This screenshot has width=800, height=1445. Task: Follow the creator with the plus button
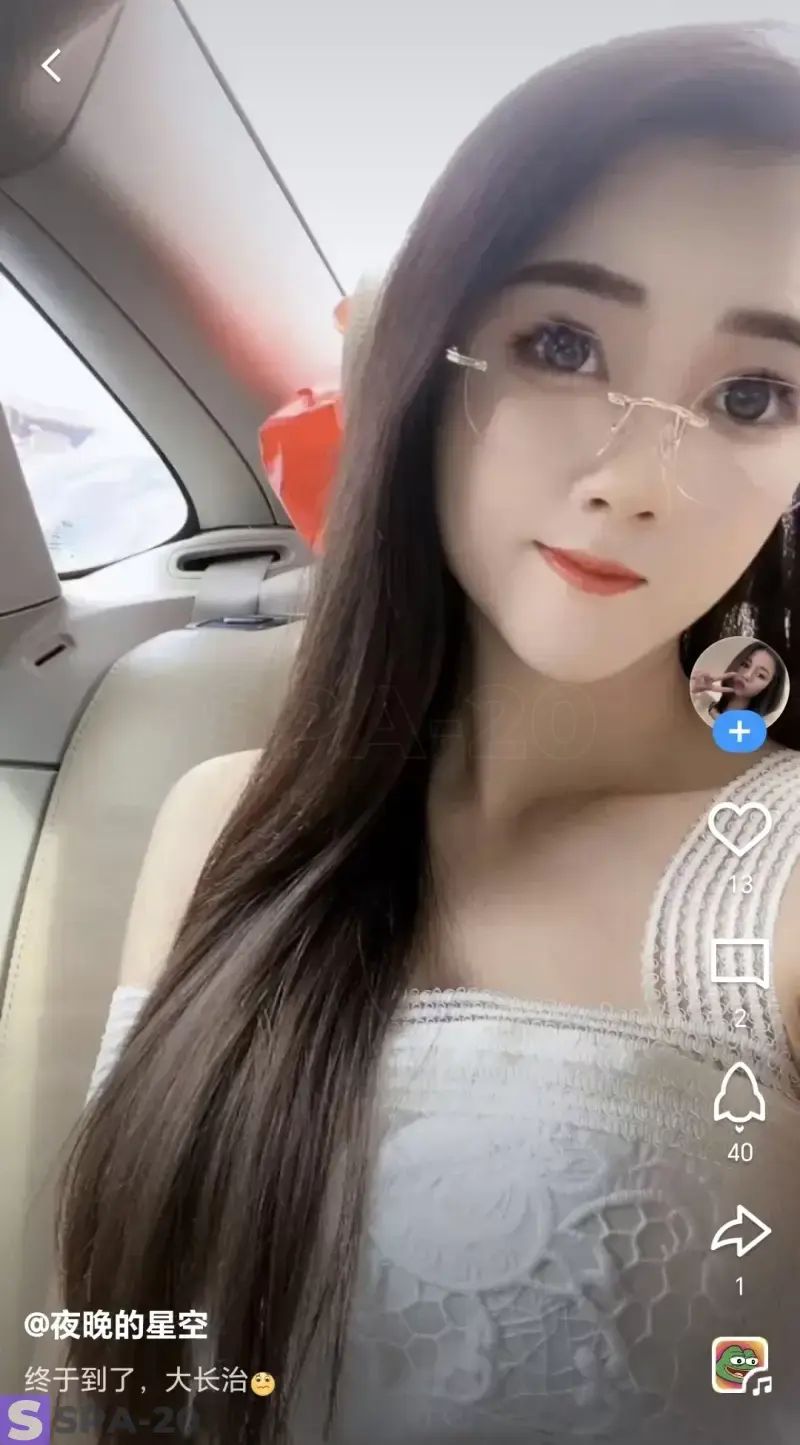click(739, 733)
